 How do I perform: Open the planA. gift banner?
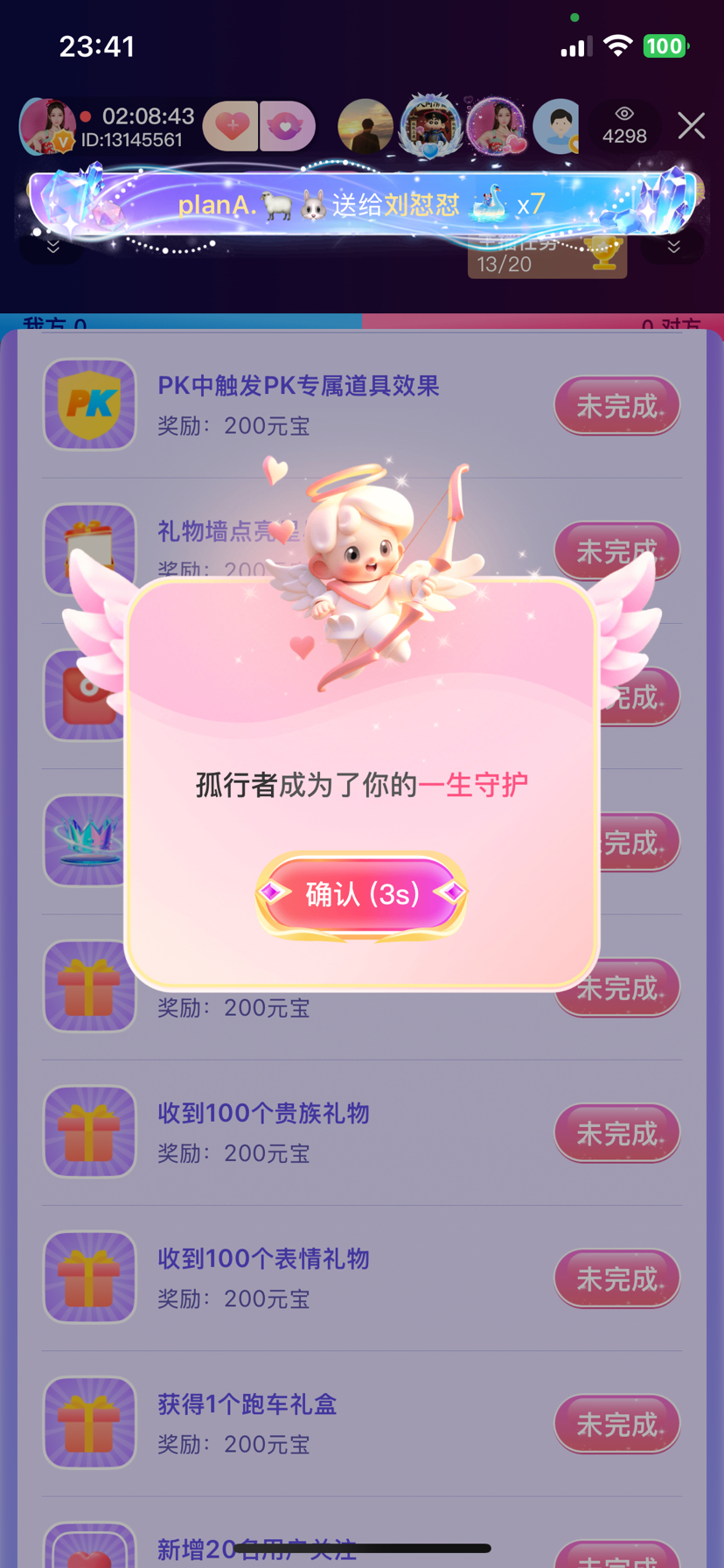pyautogui.click(x=361, y=205)
